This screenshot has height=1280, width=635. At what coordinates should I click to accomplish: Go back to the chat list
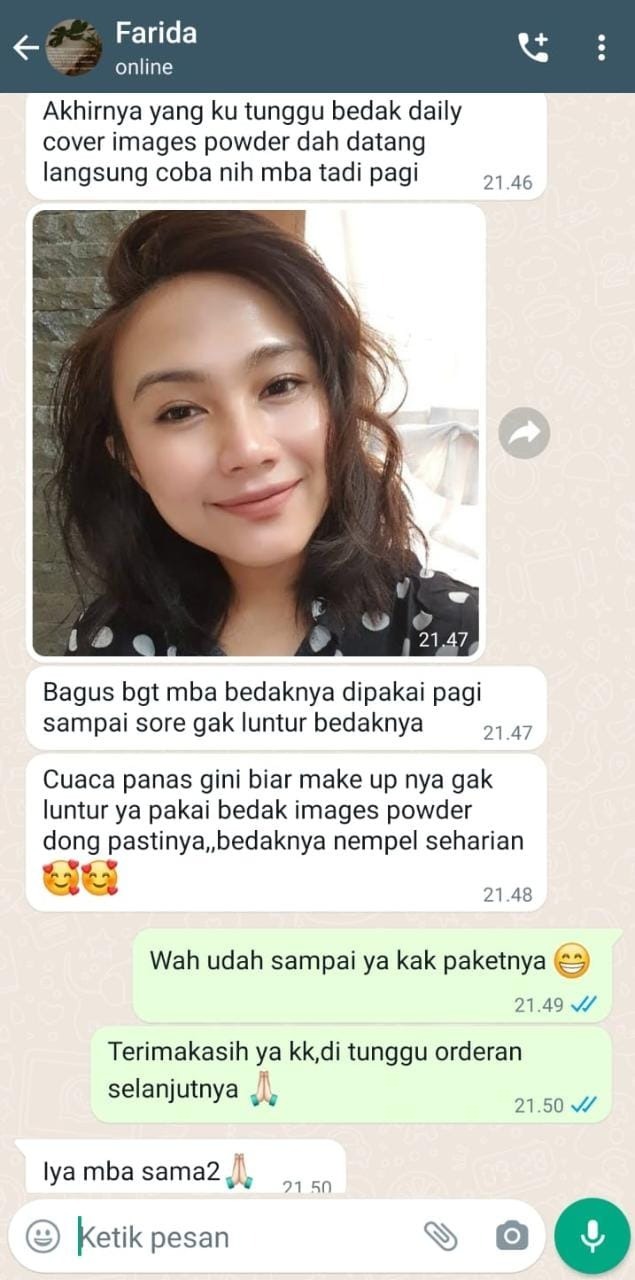[x=24, y=47]
